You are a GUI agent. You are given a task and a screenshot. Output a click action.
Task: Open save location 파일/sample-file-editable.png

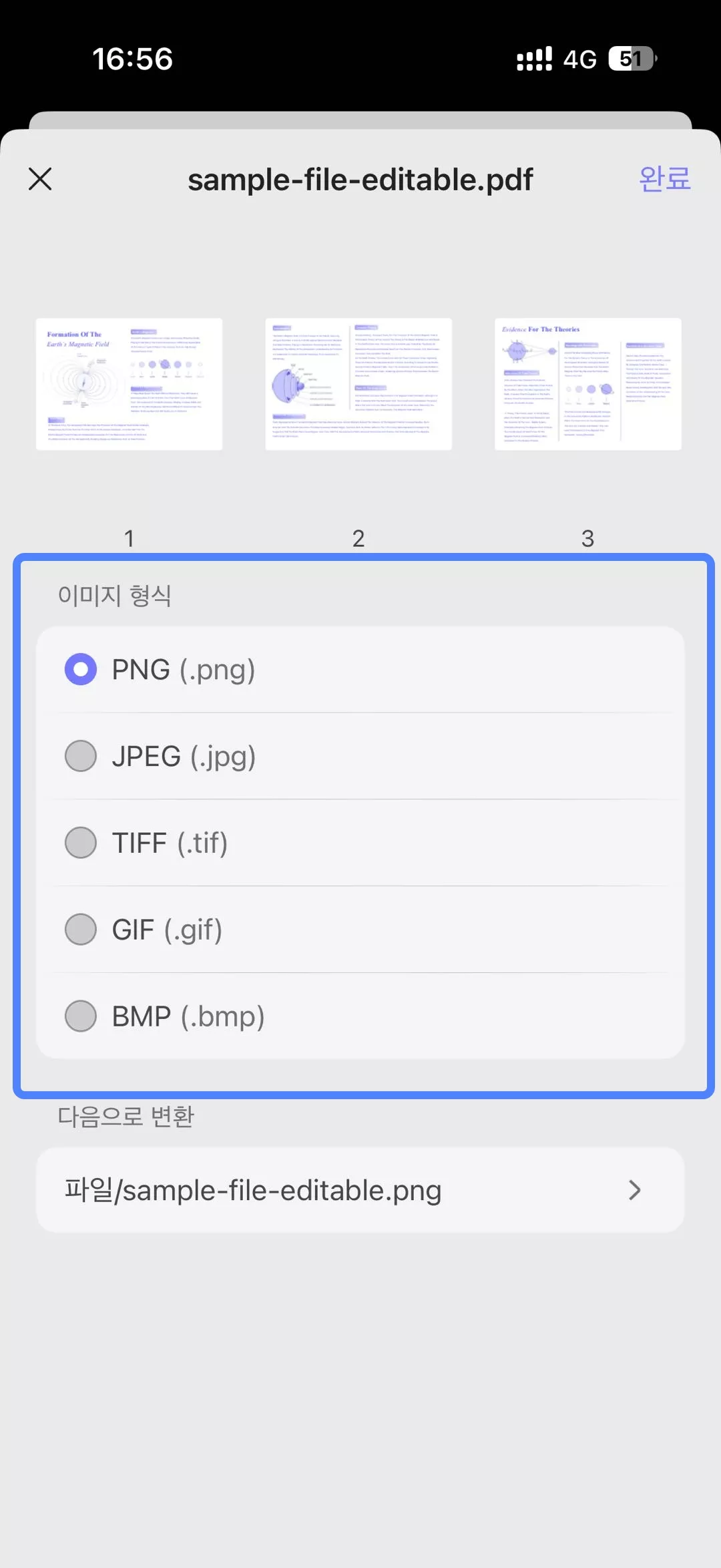[360, 1190]
